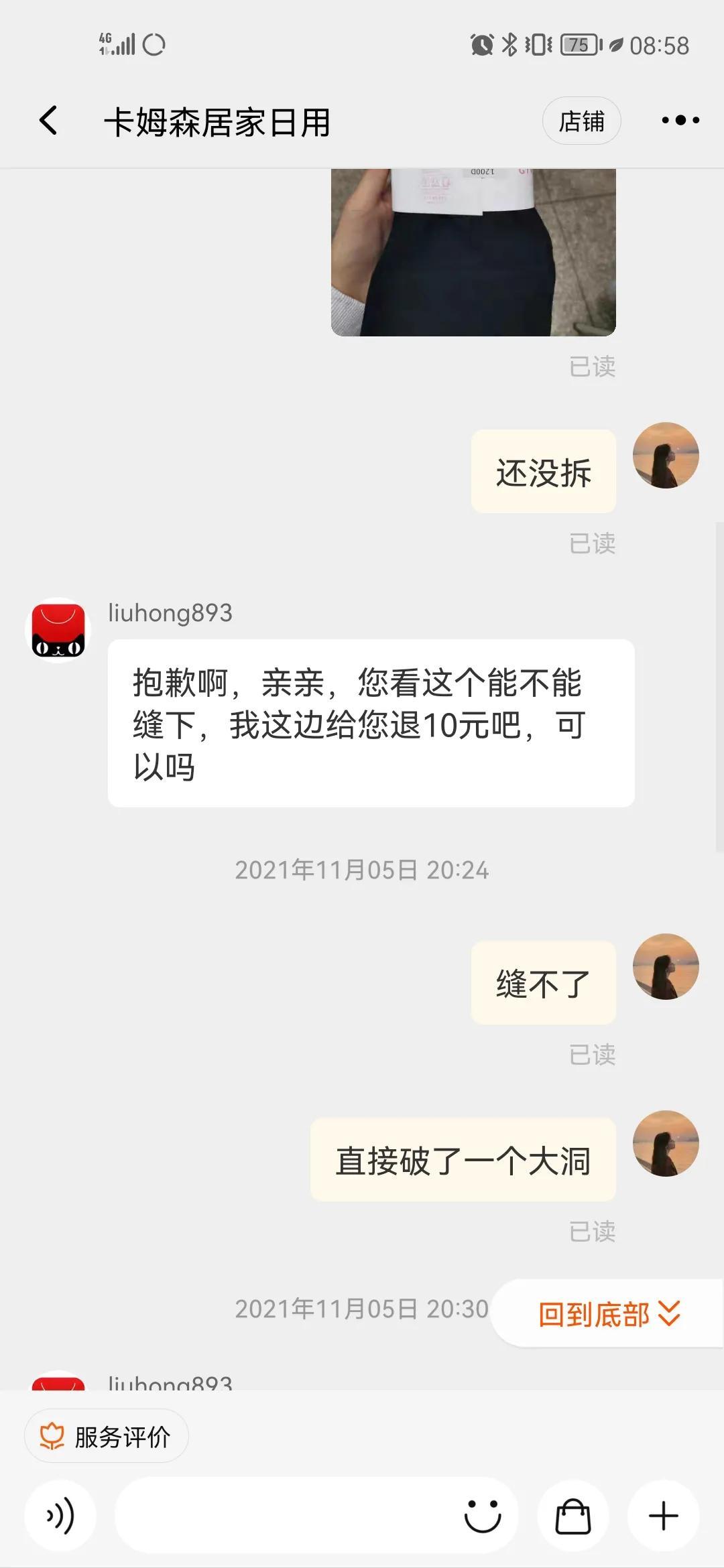This screenshot has width=724, height=1568.
Task: Tap the voice message microphone icon
Action: coord(60,1515)
